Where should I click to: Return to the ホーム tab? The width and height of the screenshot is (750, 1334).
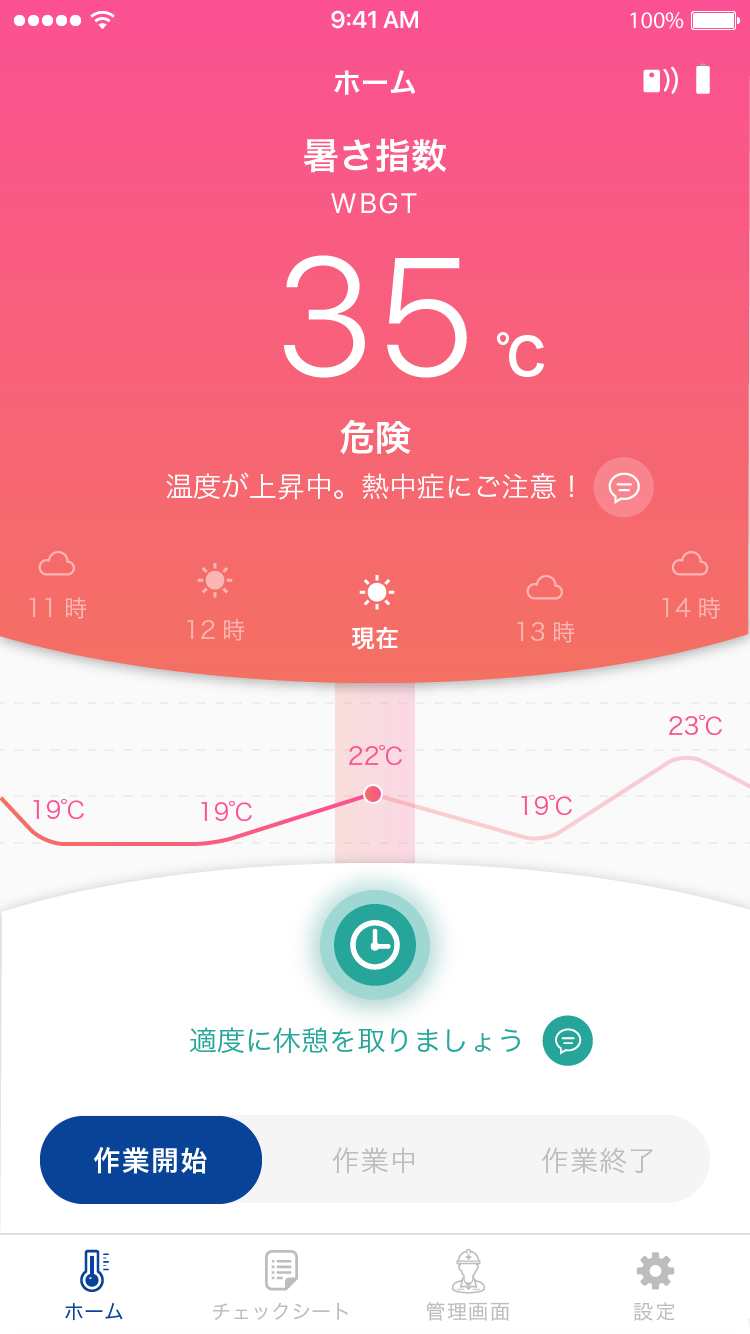pos(94,1286)
